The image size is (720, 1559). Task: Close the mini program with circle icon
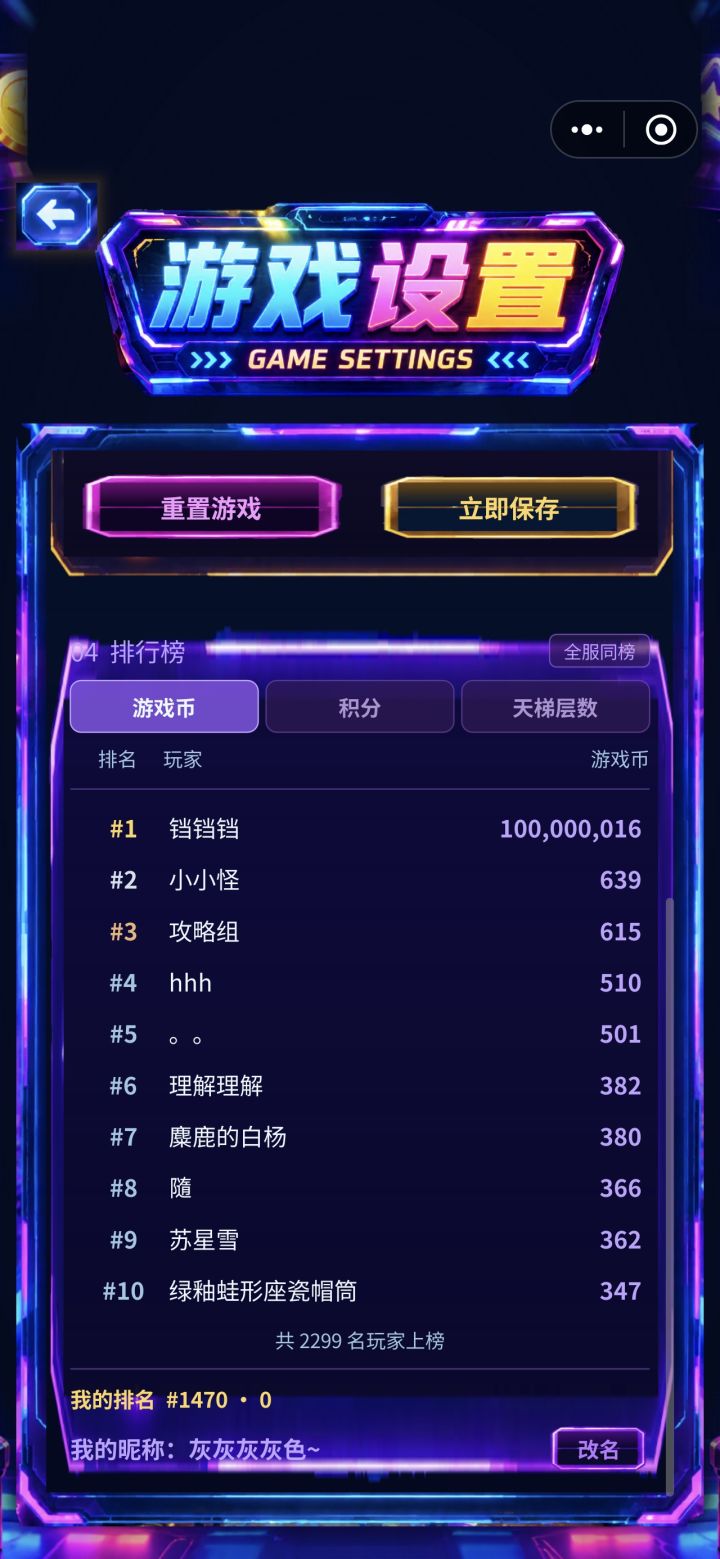661,130
